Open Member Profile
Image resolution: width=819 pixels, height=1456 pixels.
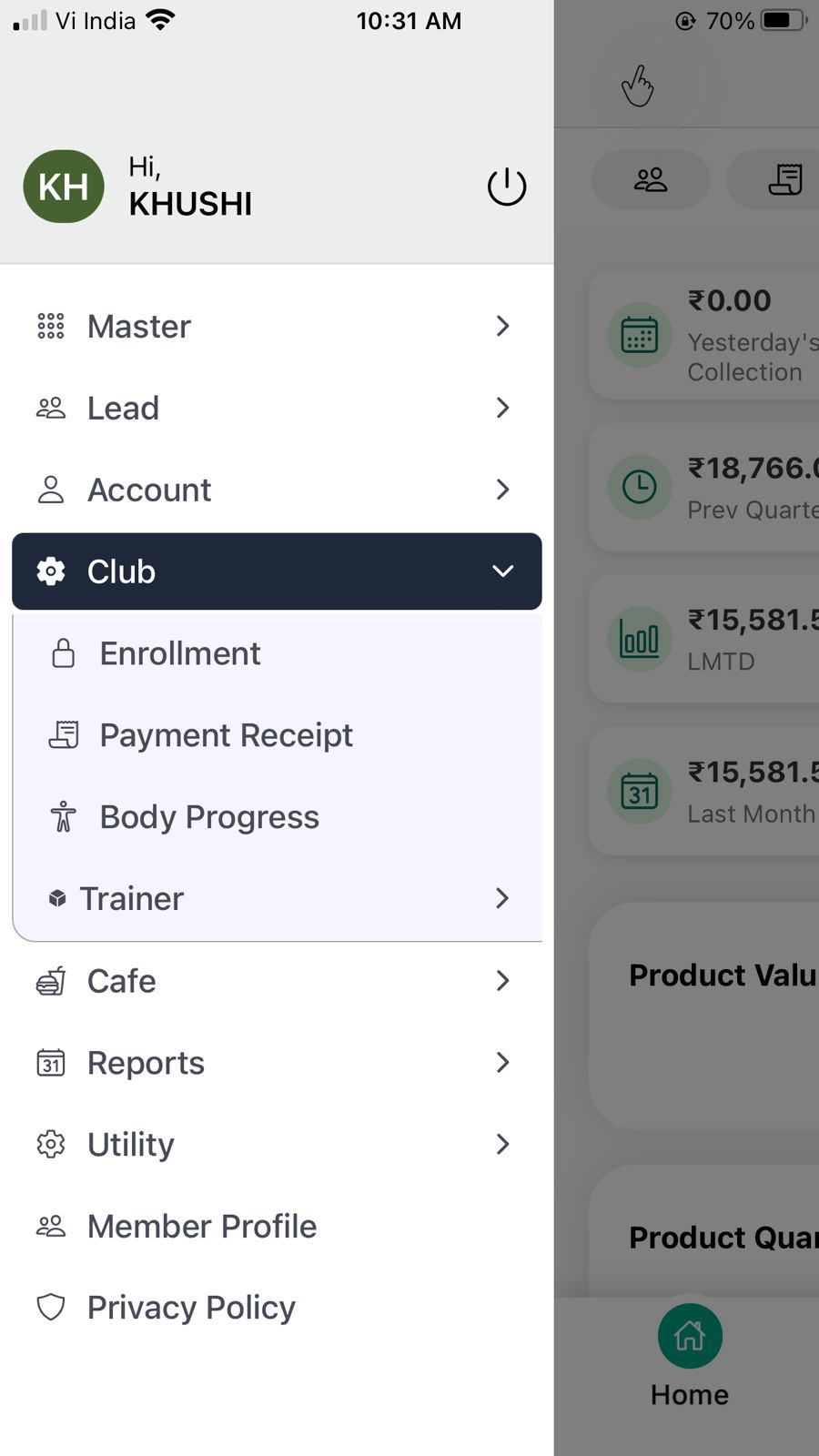(x=202, y=1227)
